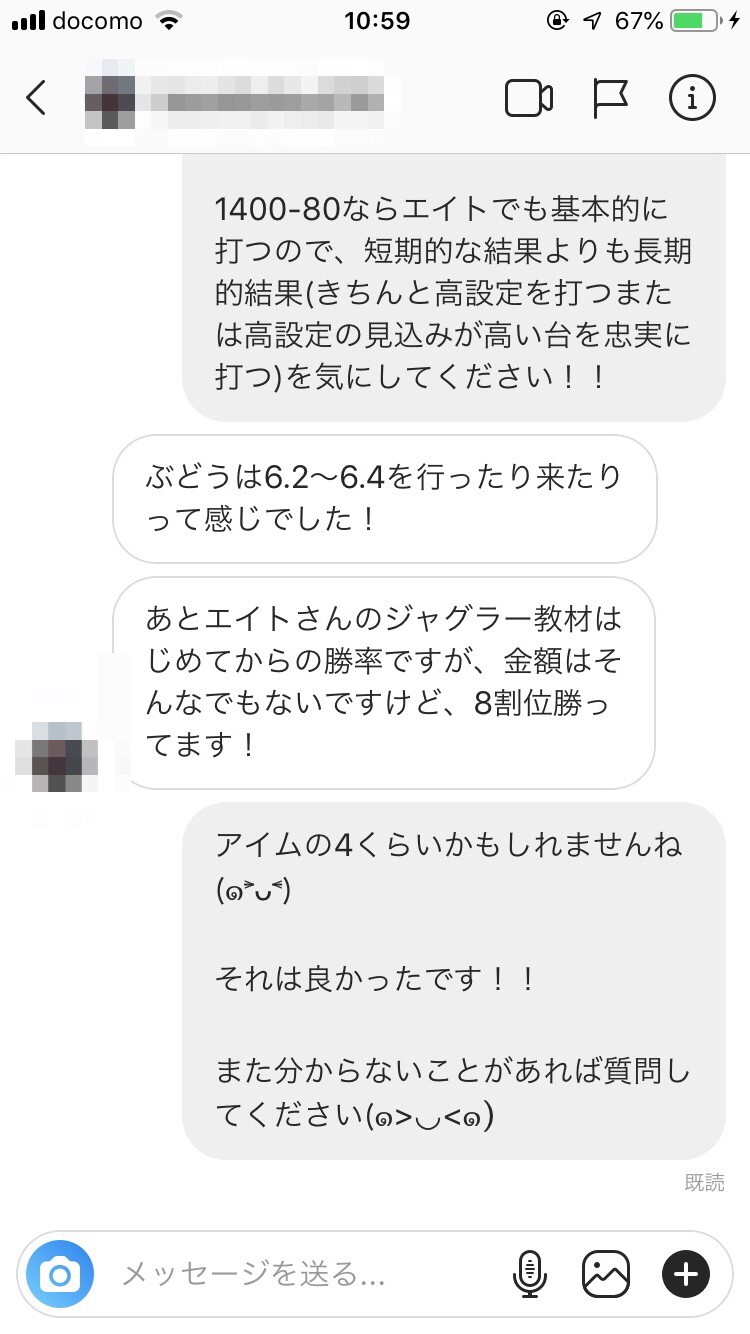Image resolution: width=750 pixels, height=1334 pixels.
Task: Open the chat partner's profile header
Action: [250, 98]
